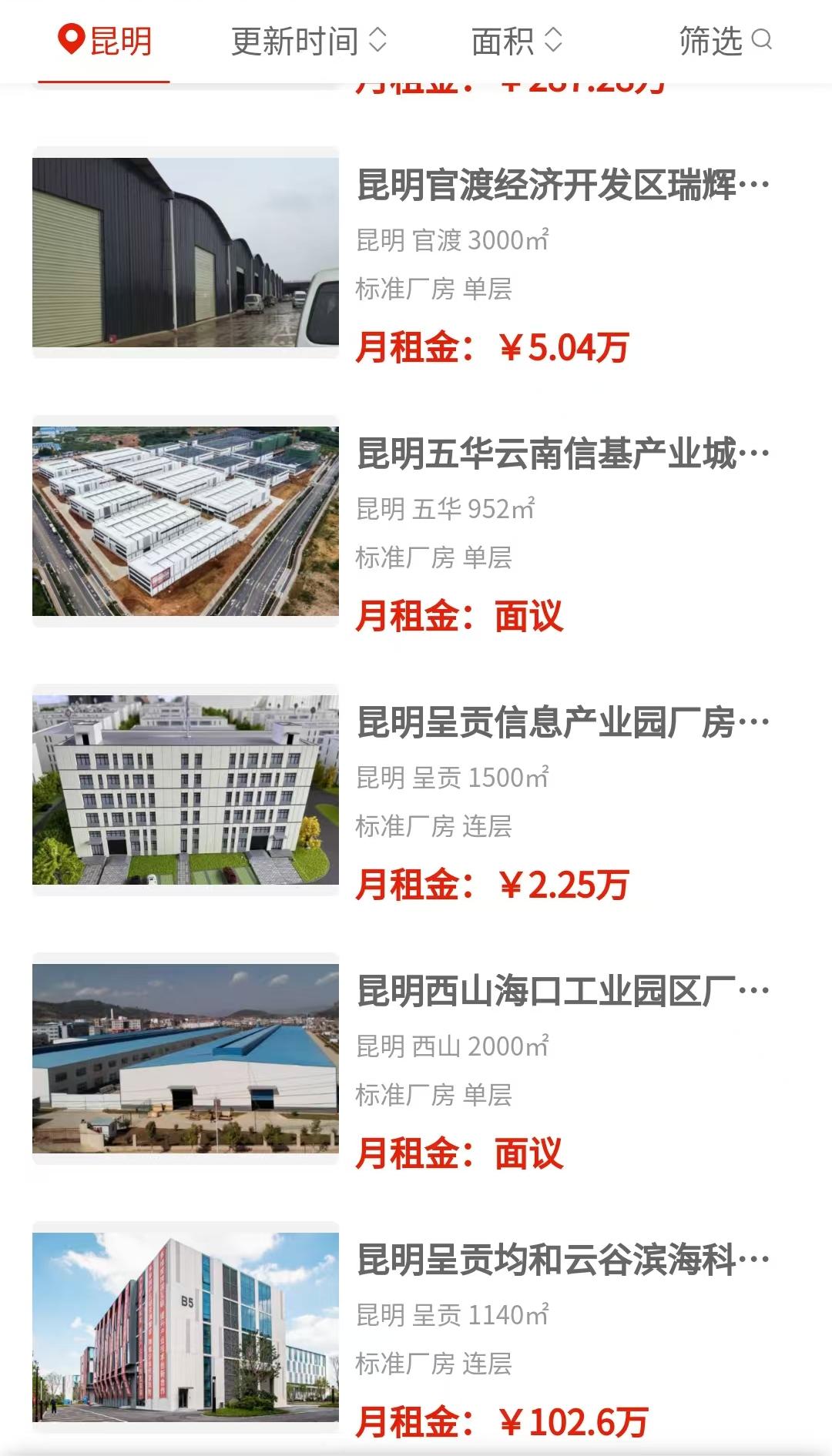Open the 昆明西山海口工业园区 factory listing

pos(562,992)
